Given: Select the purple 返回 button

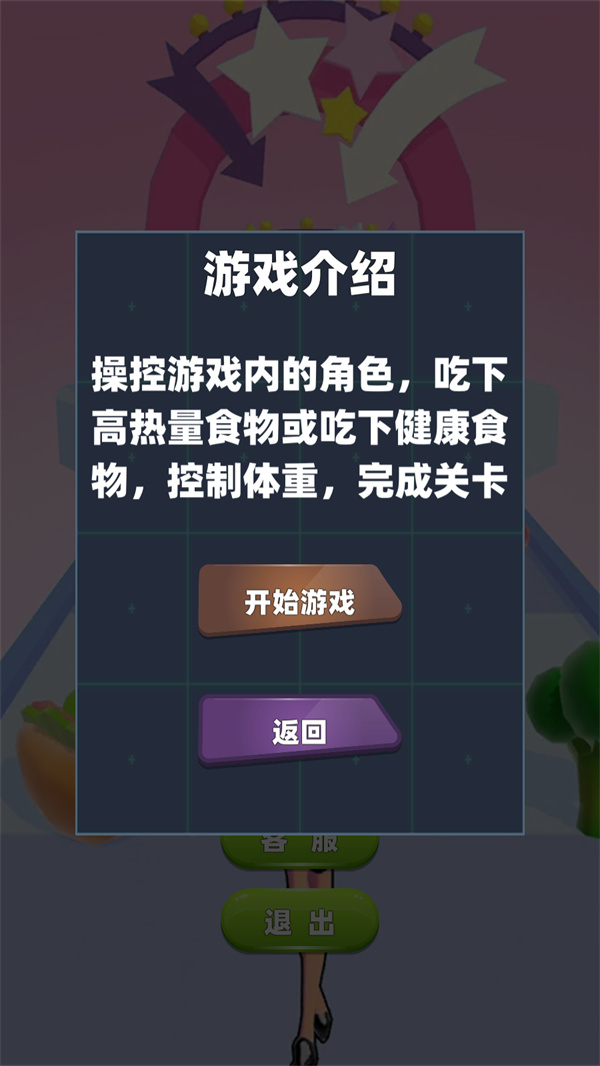Looking at the screenshot, I should pos(299,731).
